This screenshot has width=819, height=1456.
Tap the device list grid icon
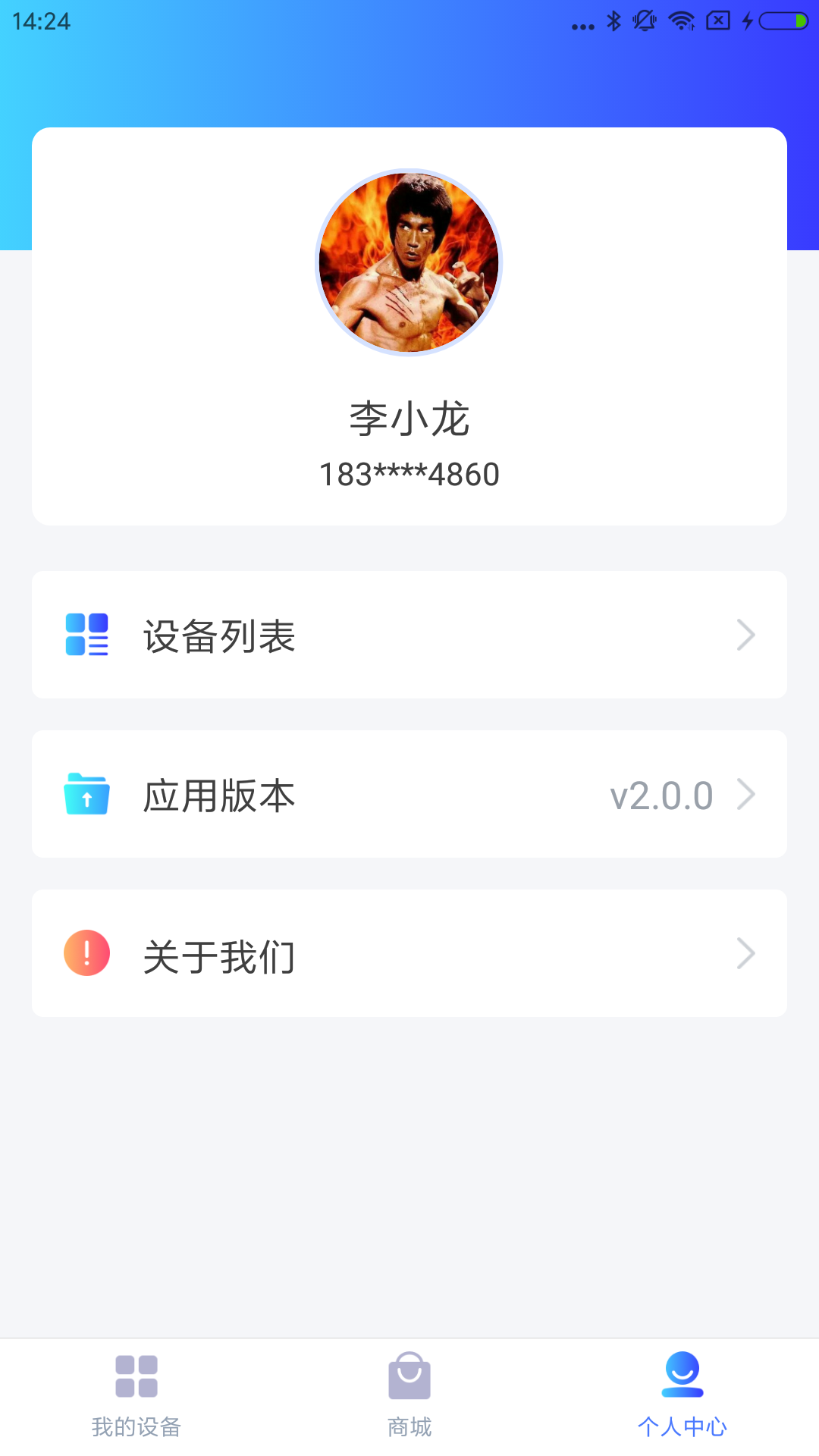point(86,635)
